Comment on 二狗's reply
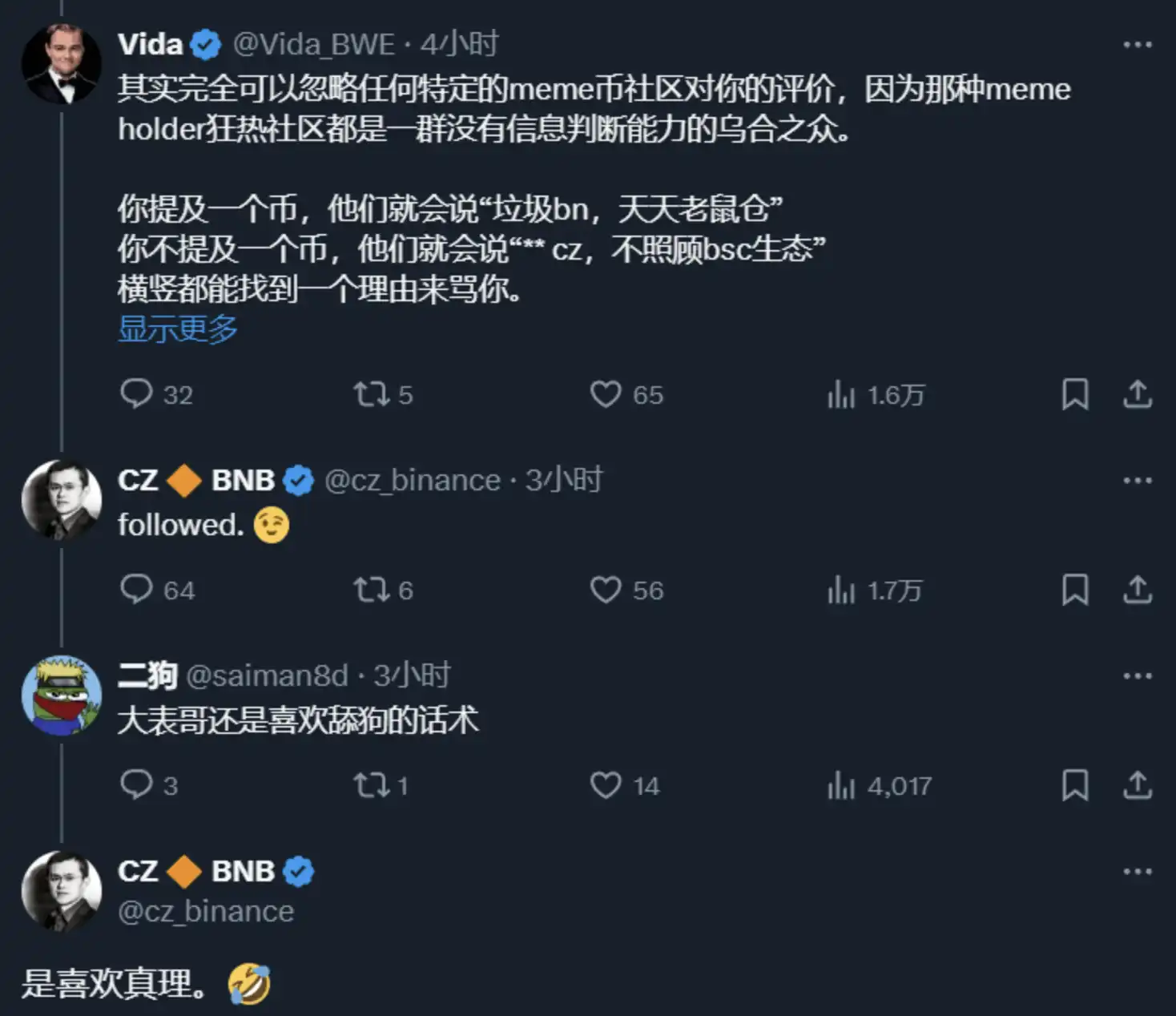Screen dimensions: 1176x1016 point(137,785)
